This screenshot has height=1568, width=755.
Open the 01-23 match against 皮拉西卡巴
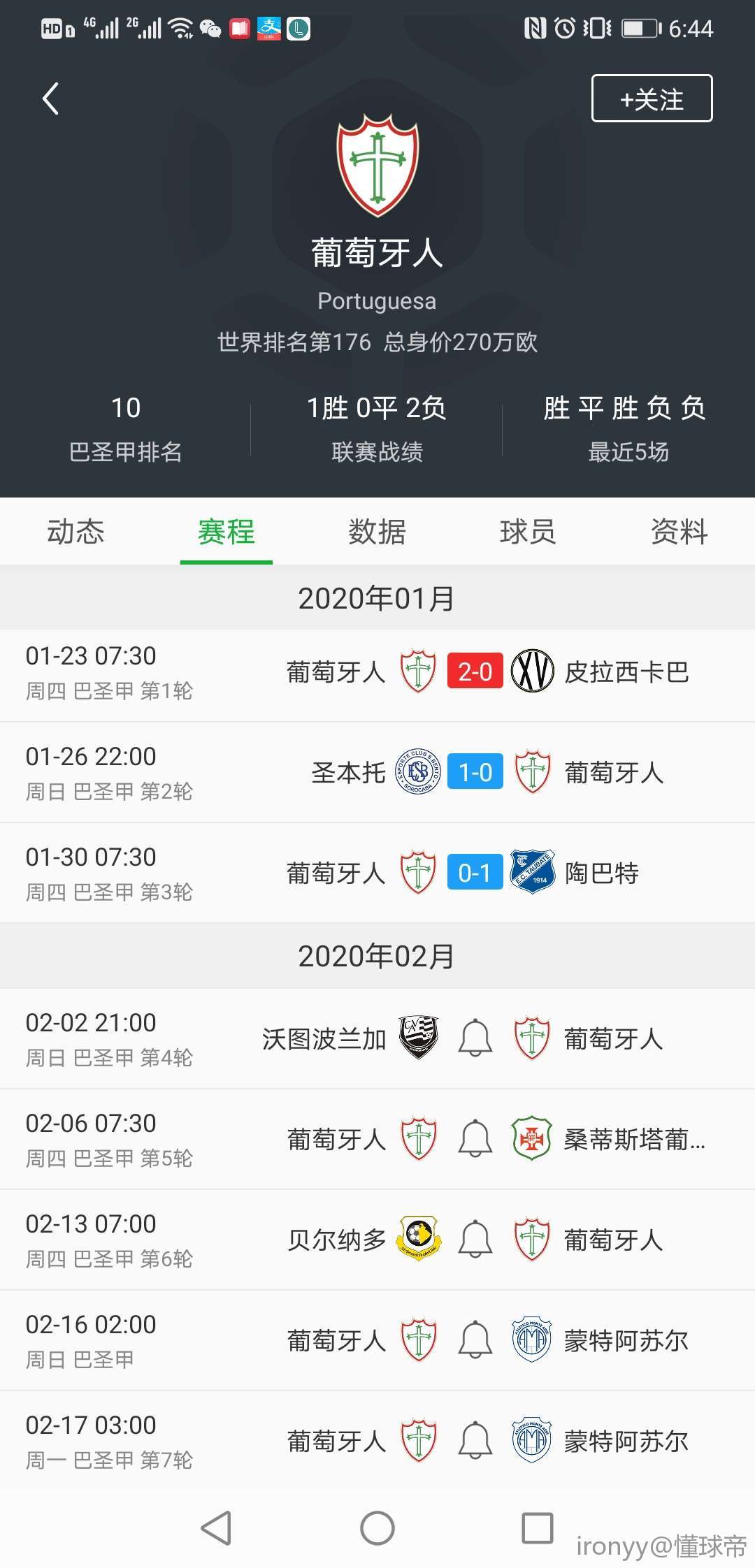[x=377, y=672]
